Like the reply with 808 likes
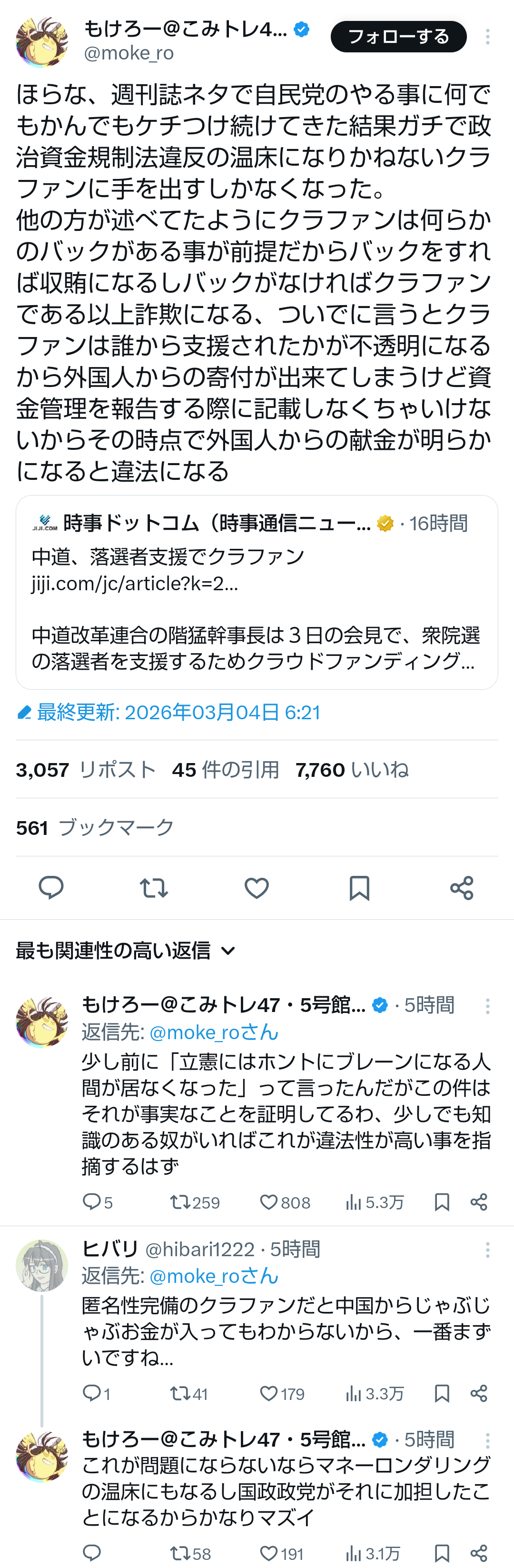The width and height of the screenshot is (514, 1568). 269,1202
